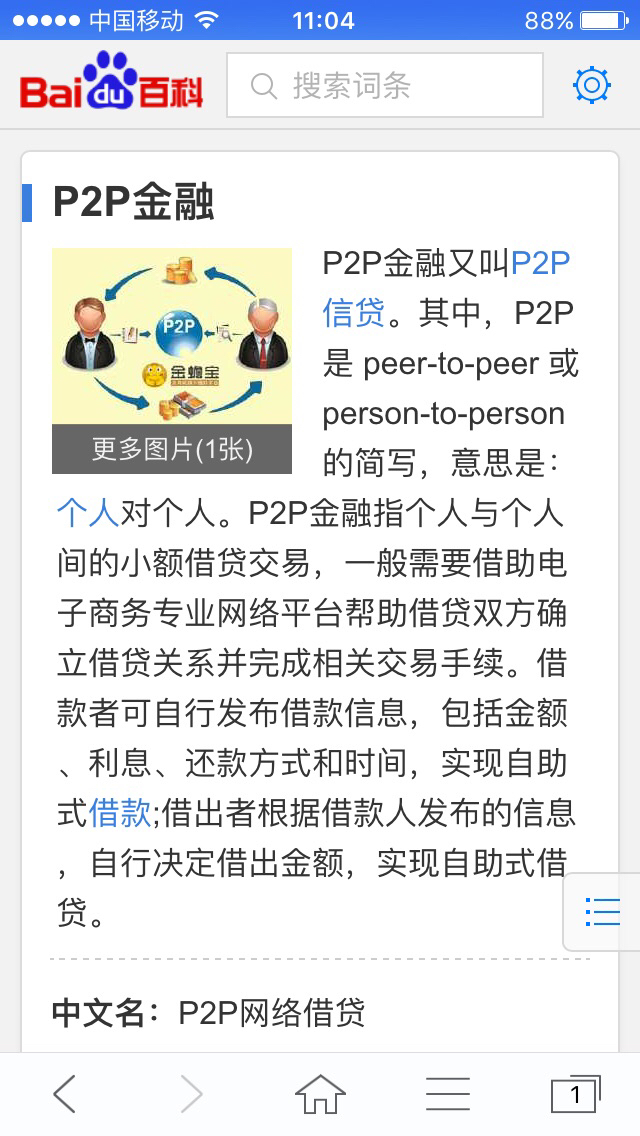Tap the 搜索词条 search box

pyautogui.click(x=385, y=85)
